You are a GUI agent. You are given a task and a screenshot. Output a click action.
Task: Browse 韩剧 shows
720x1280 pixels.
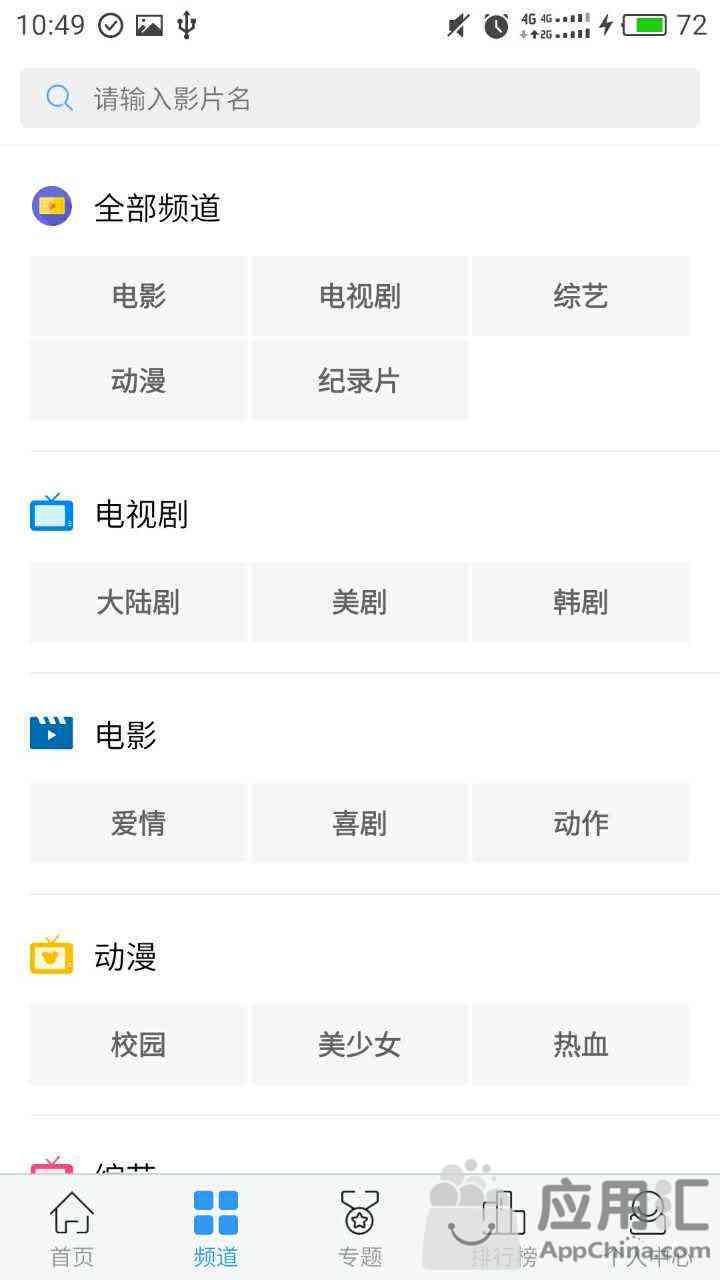581,602
